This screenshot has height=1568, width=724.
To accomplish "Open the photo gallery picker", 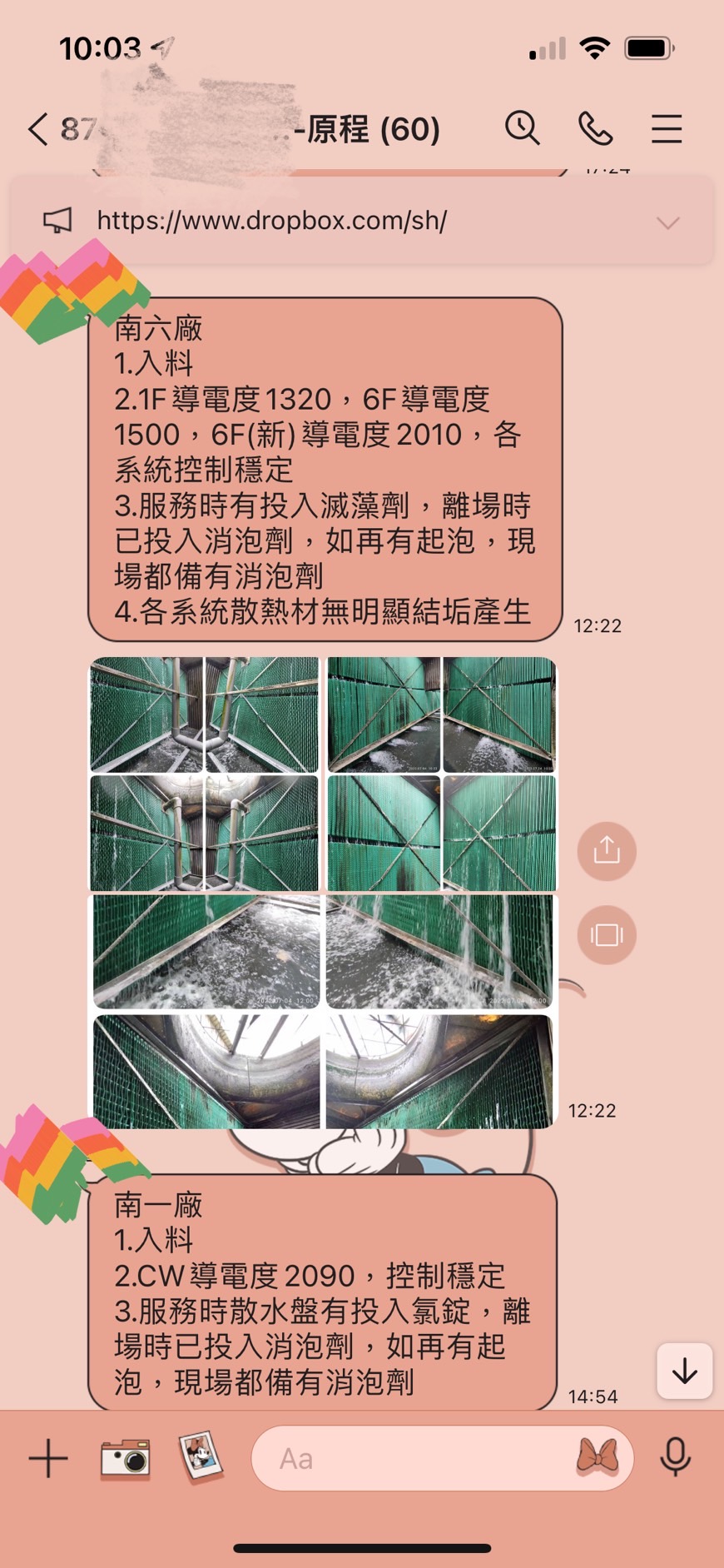I will pos(201,1457).
